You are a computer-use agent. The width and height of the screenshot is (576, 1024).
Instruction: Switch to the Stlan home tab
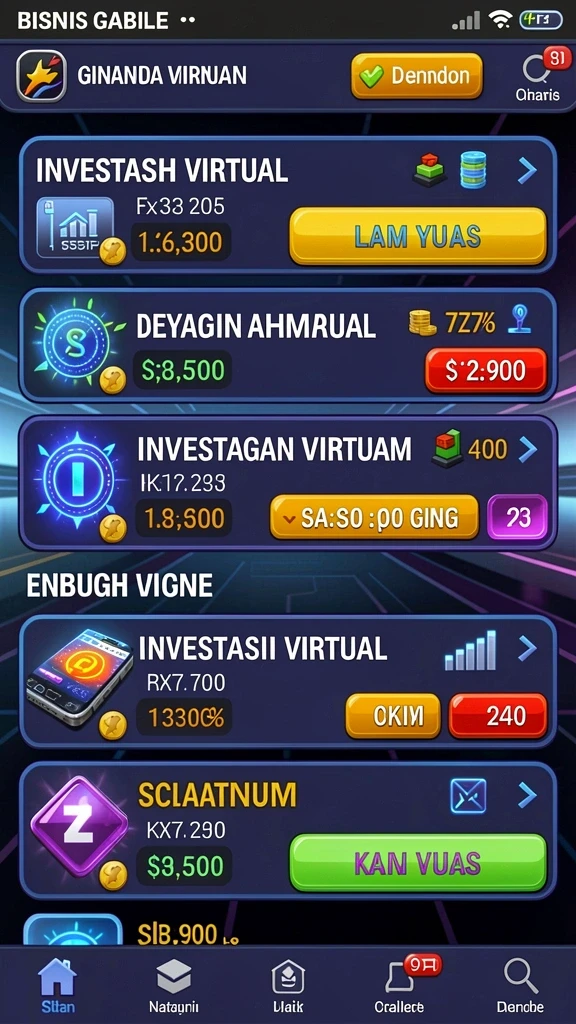point(57,986)
